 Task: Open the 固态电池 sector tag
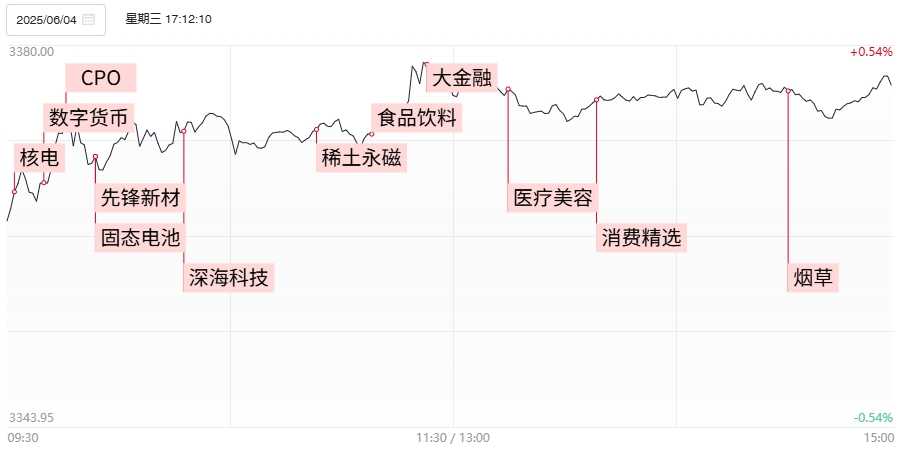click(141, 238)
